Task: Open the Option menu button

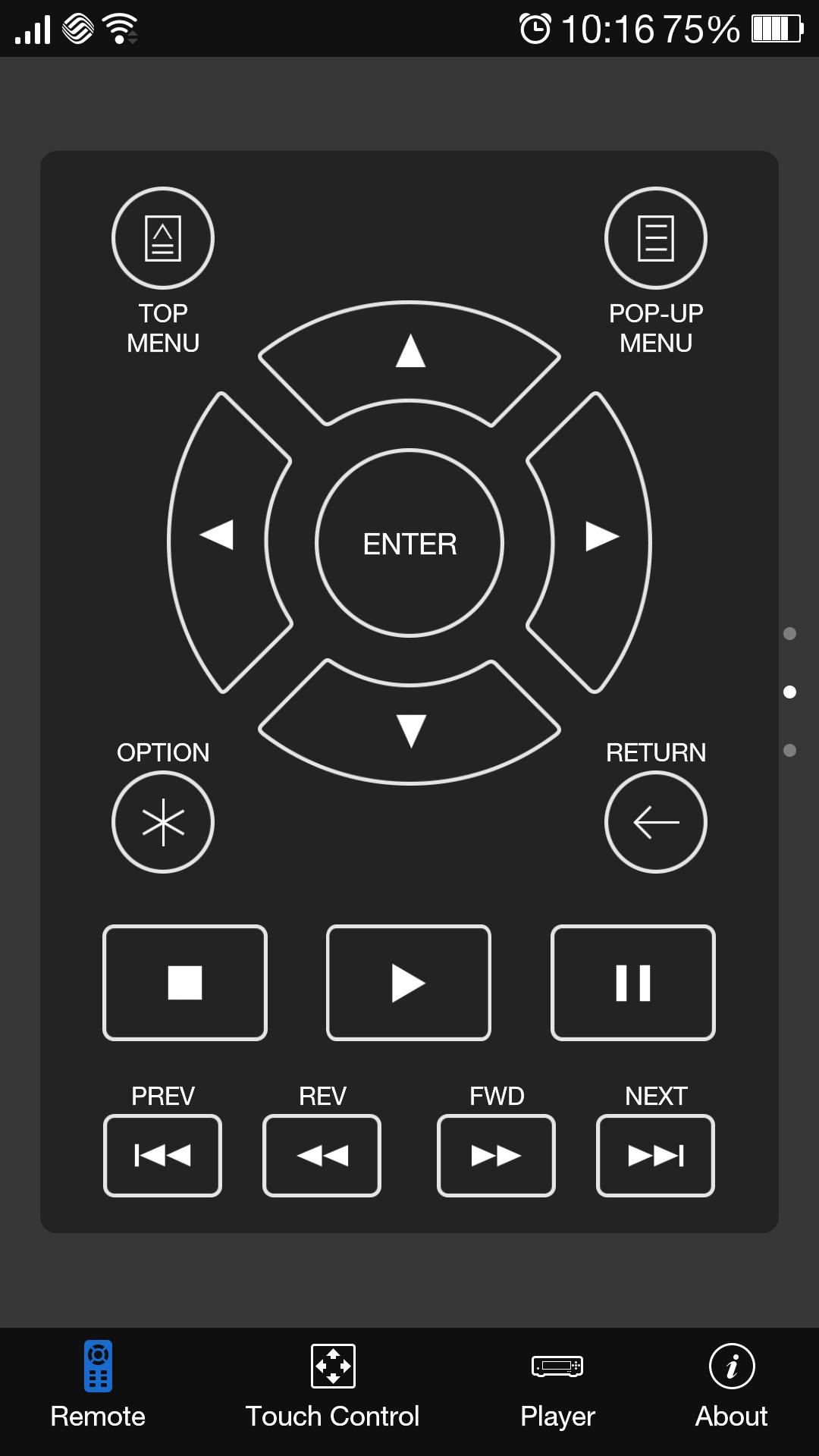Action: click(x=163, y=822)
